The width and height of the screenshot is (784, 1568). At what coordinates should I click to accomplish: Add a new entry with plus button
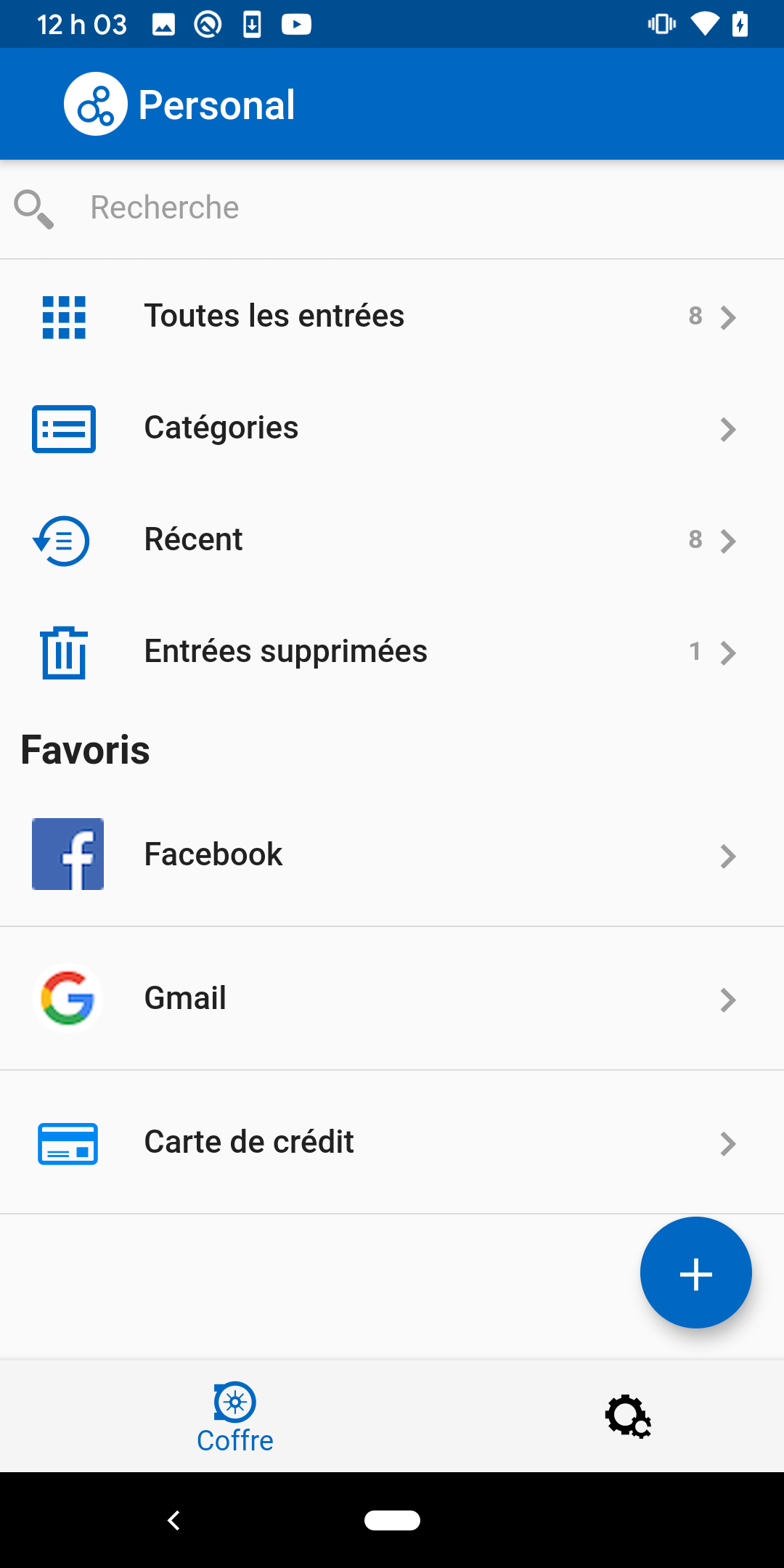coord(695,1273)
